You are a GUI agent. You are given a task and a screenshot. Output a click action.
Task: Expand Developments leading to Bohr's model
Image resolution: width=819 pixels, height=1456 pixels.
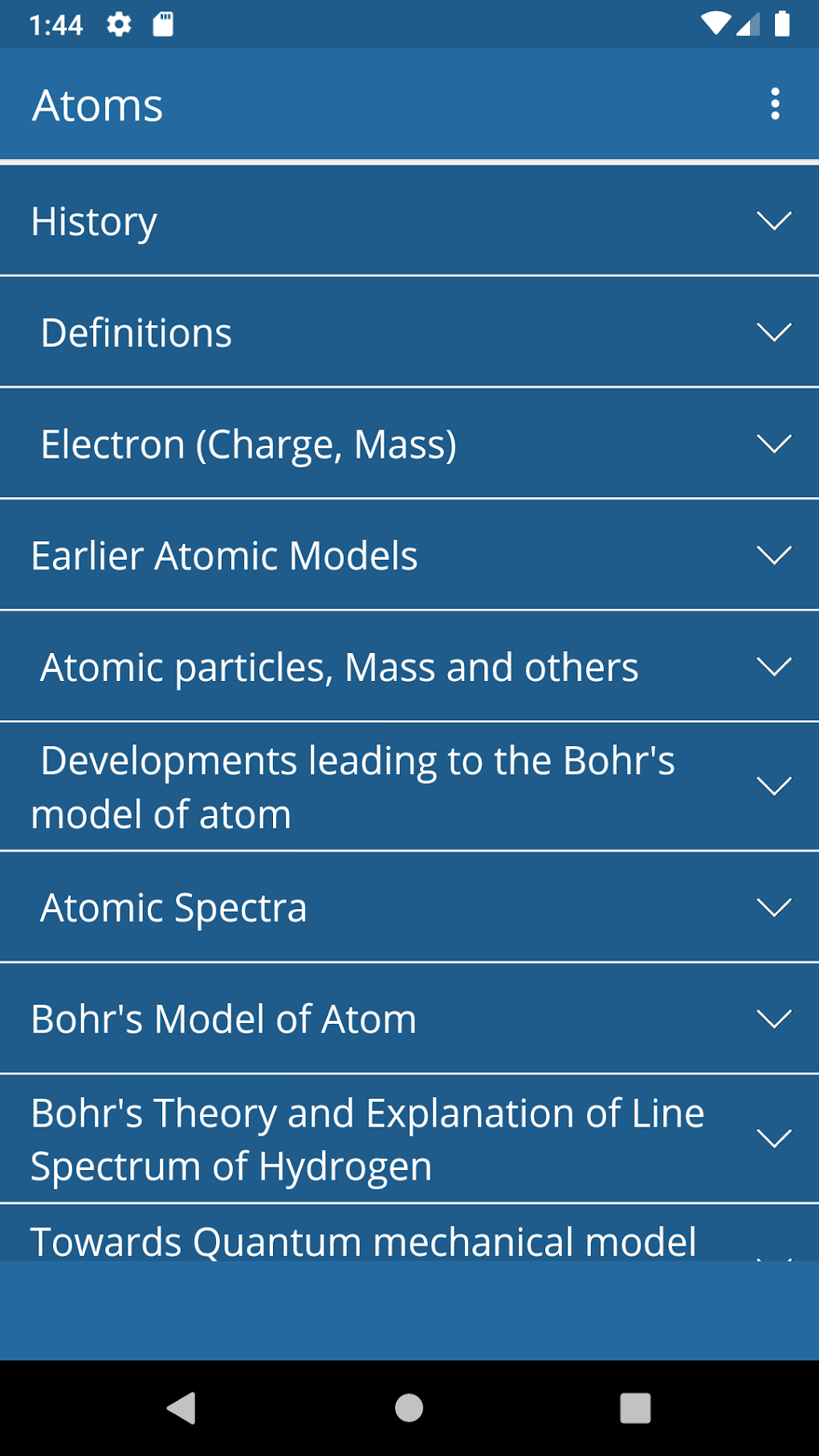point(409,787)
